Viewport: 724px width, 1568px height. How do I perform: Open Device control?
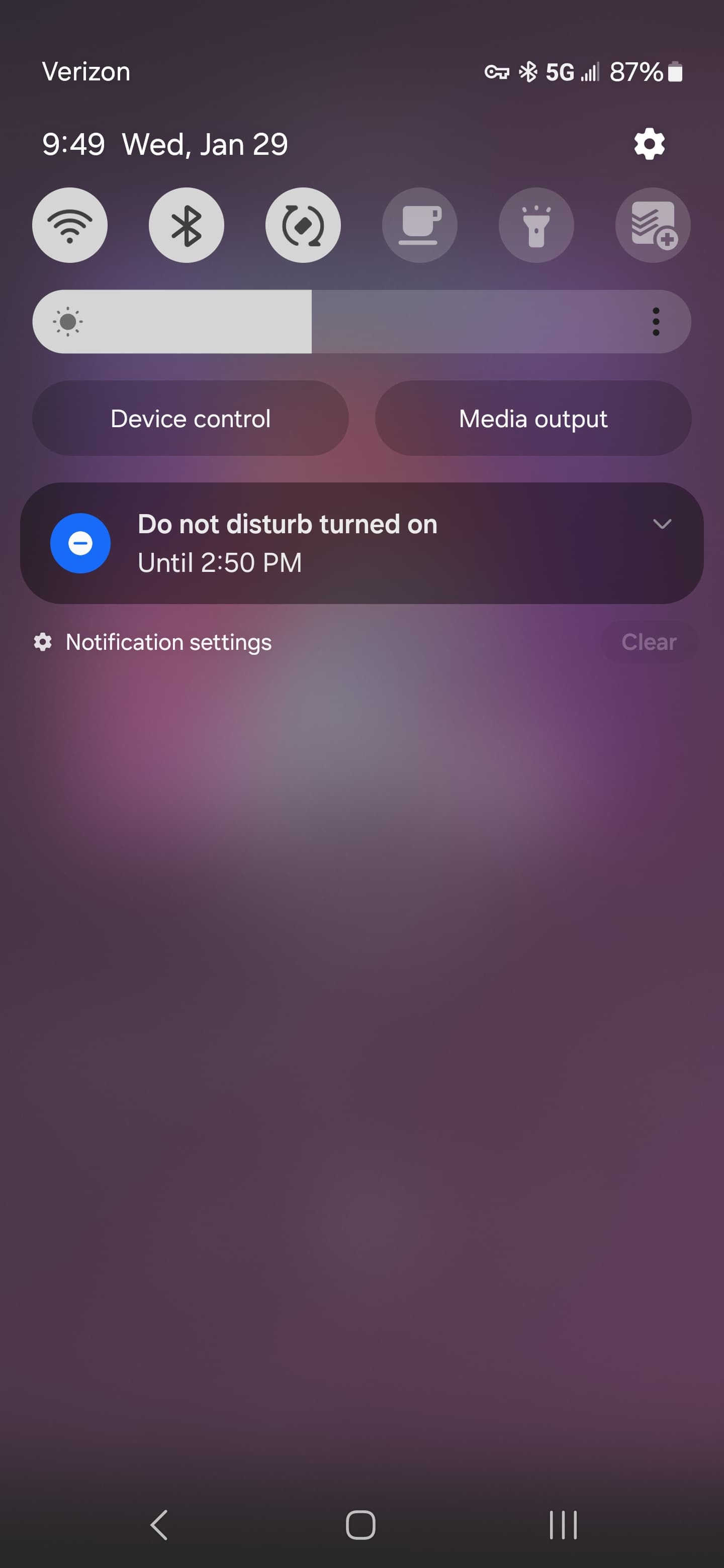tap(191, 419)
